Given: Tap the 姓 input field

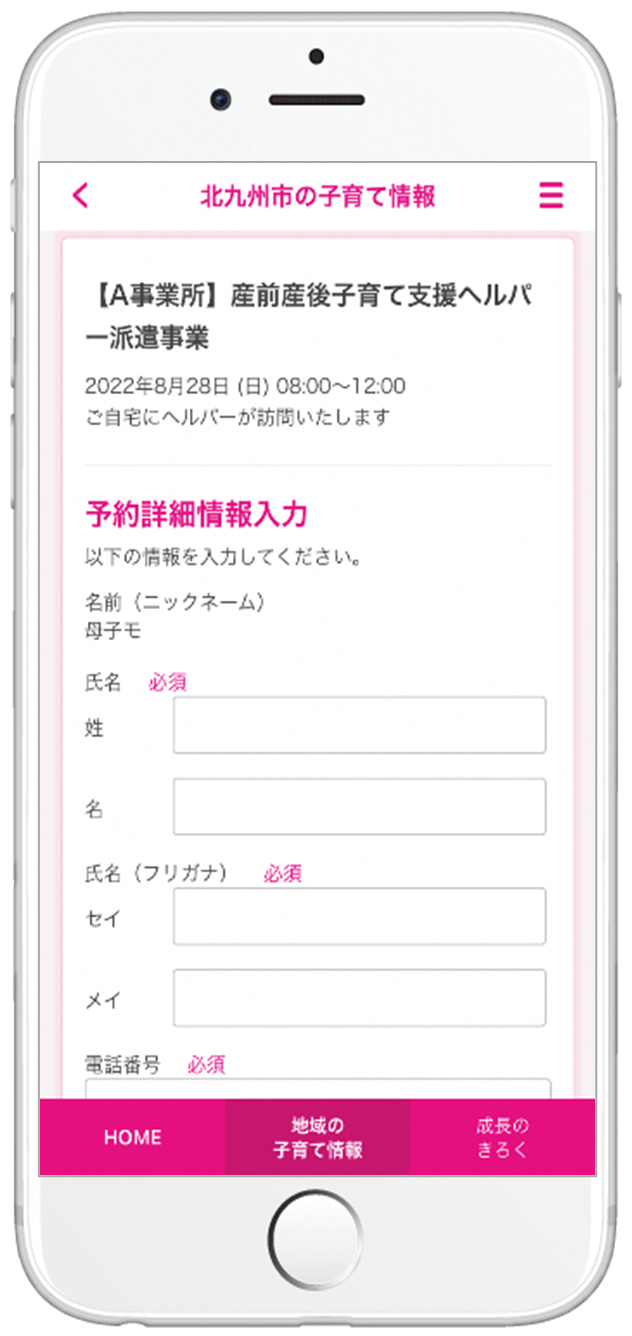Looking at the screenshot, I should point(360,725).
